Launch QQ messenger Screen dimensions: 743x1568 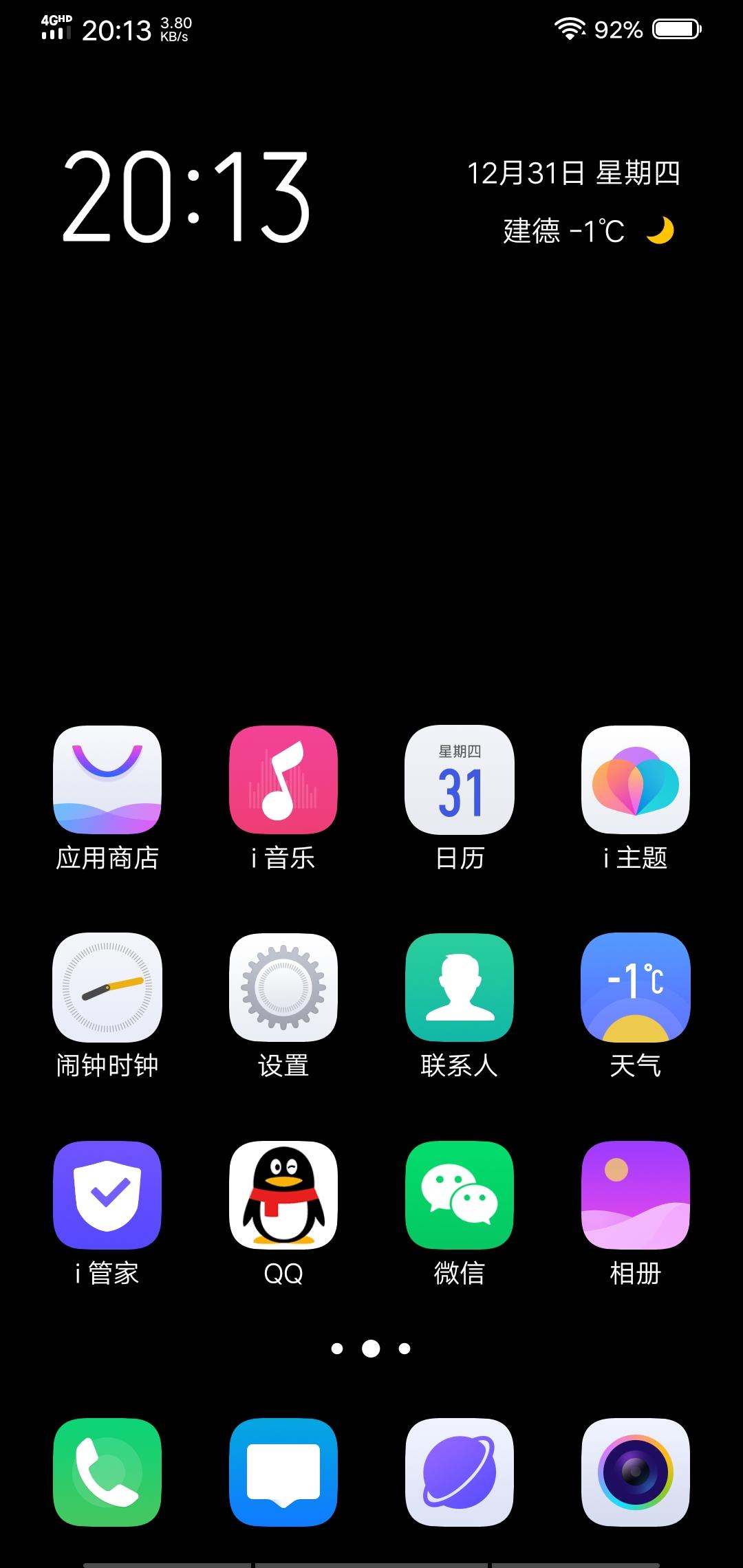point(283,1197)
